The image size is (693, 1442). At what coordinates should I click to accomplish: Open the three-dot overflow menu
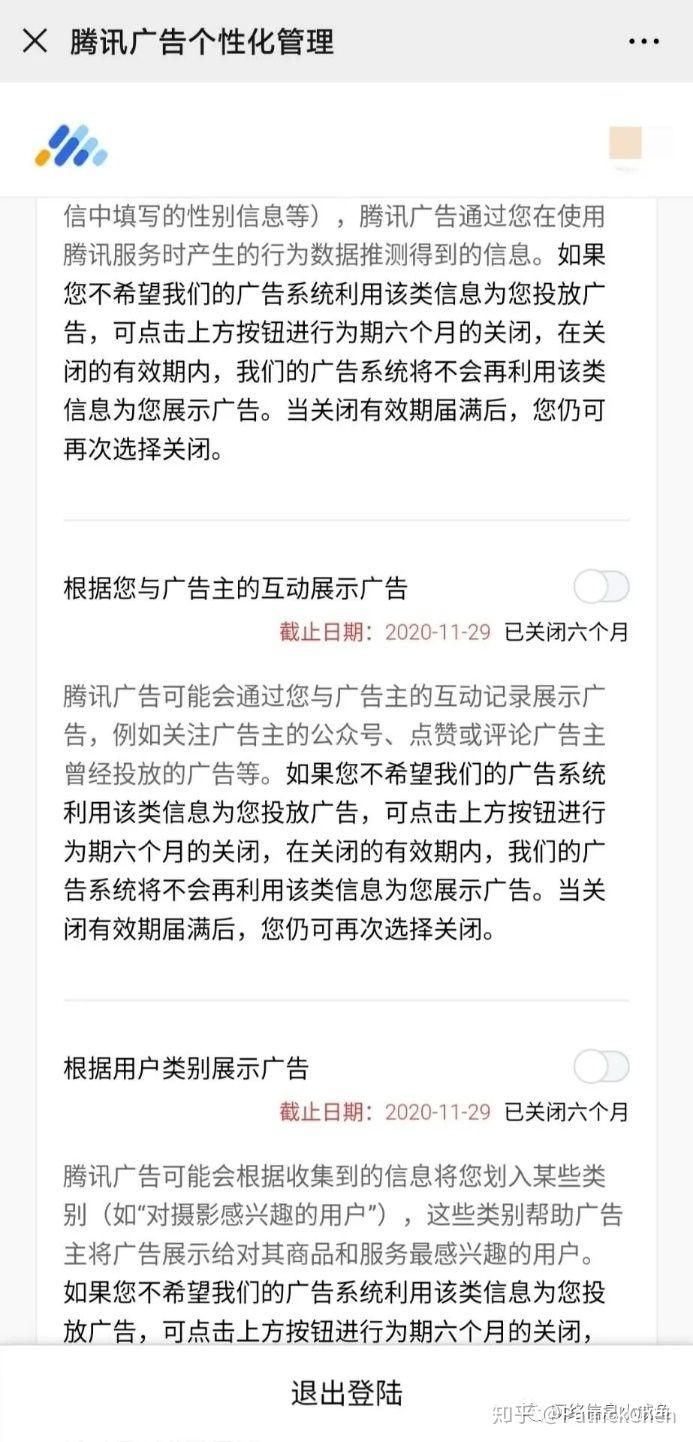point(643,41)
